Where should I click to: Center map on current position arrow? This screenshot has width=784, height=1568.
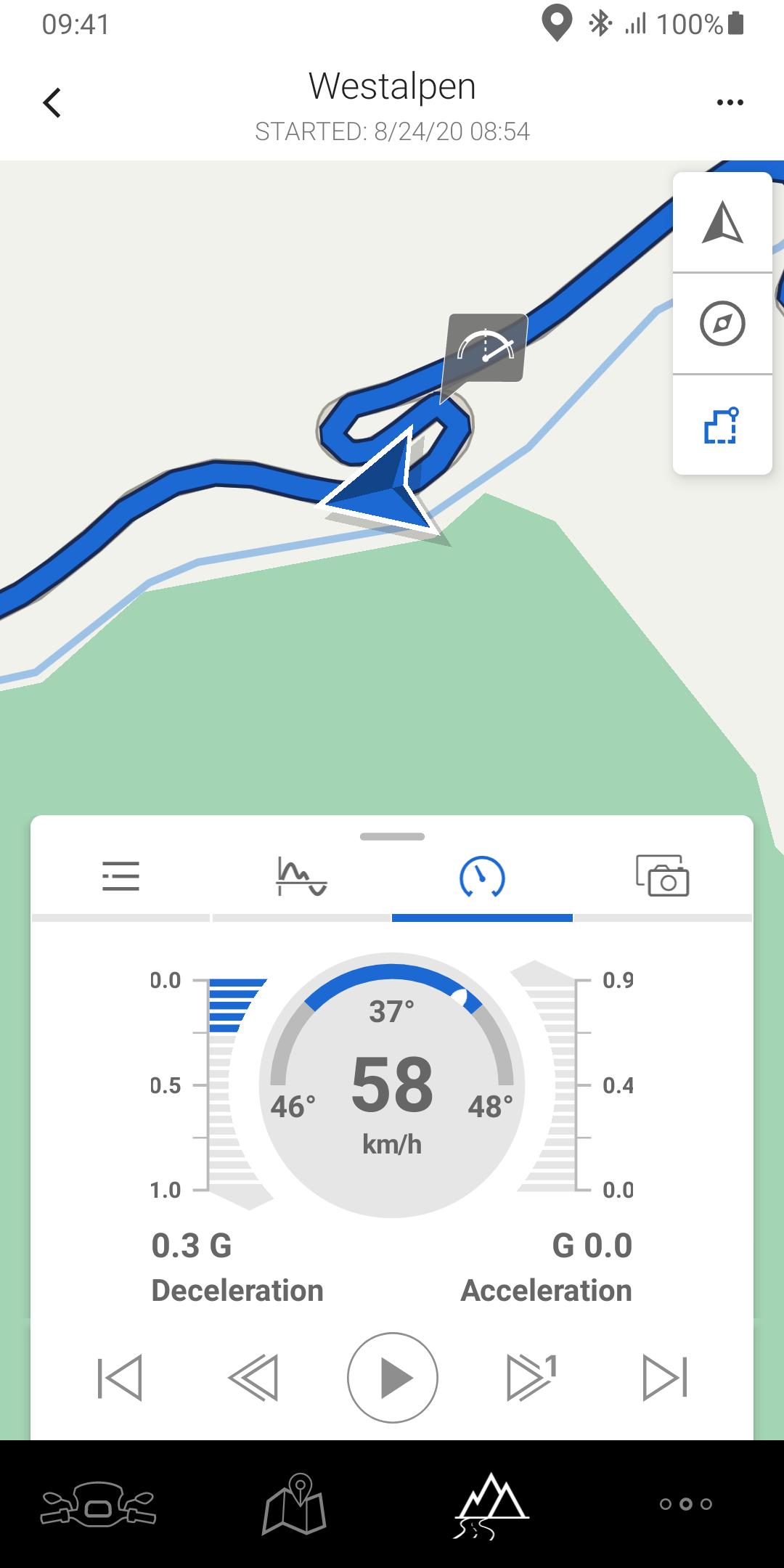(722, 223)
